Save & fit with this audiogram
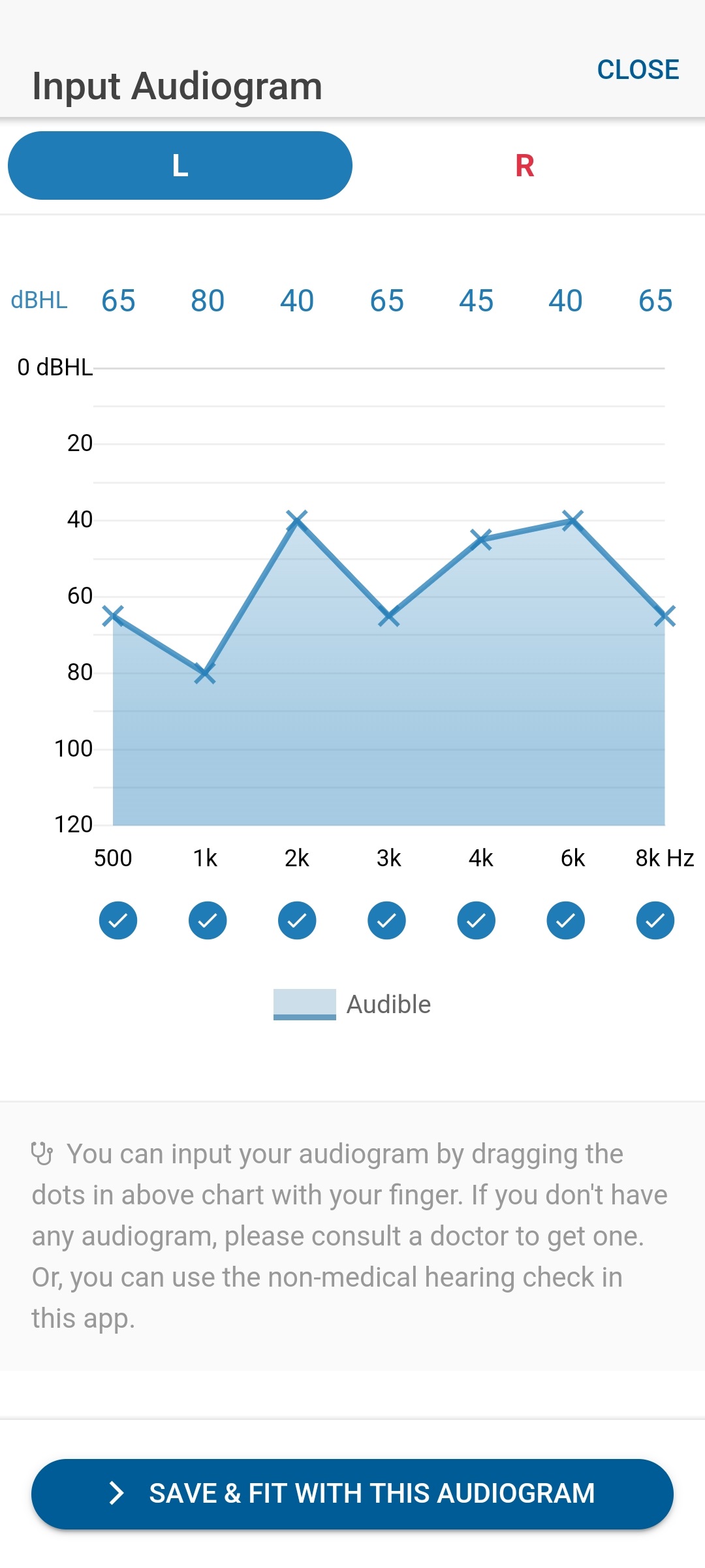This screenshot has width=705, height=1568. coord(352,1494)
